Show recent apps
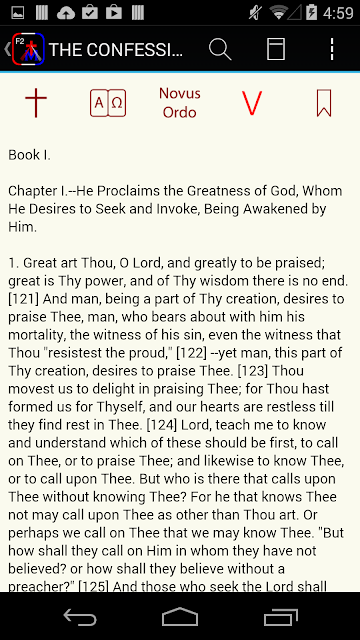 [280, 616]
